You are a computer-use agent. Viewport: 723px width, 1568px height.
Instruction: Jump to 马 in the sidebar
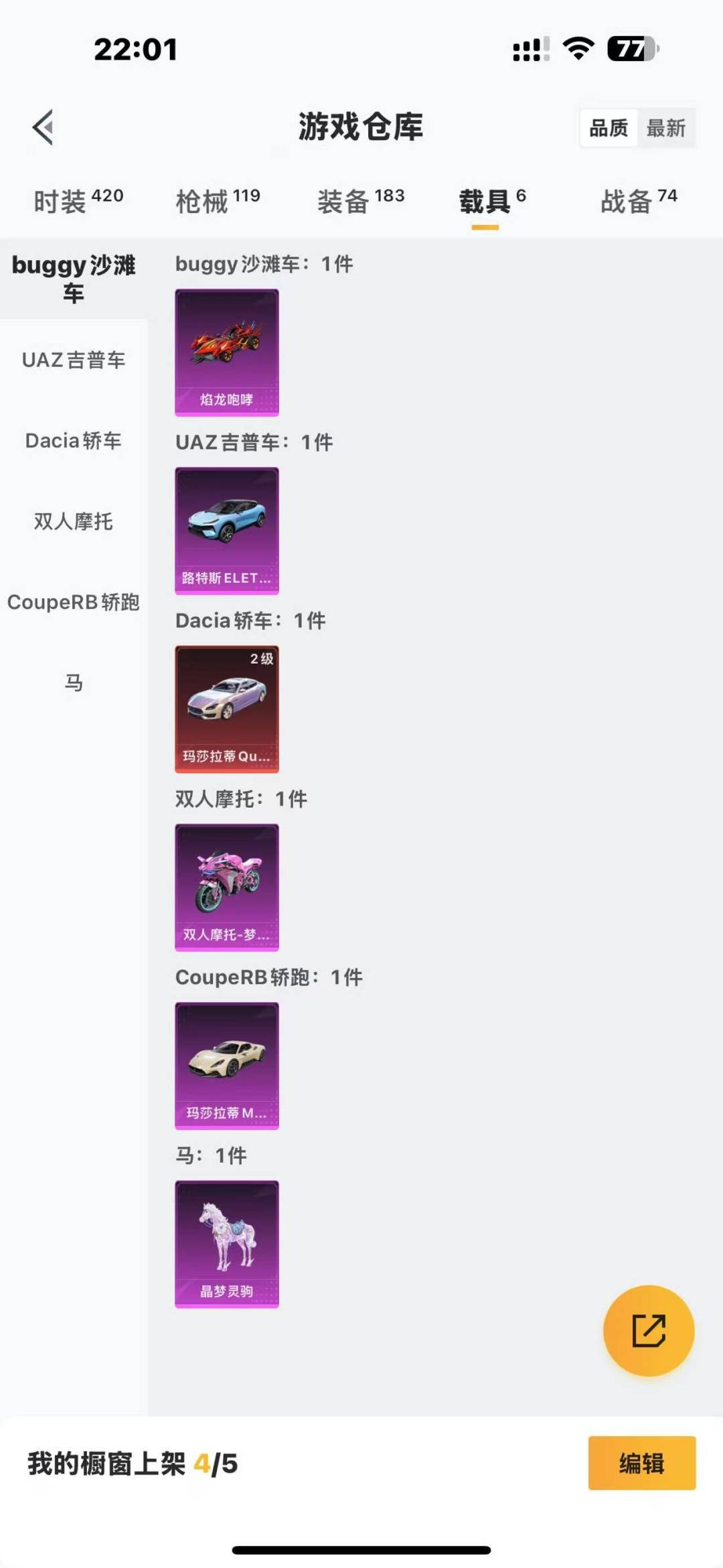[x=74, y=683]
